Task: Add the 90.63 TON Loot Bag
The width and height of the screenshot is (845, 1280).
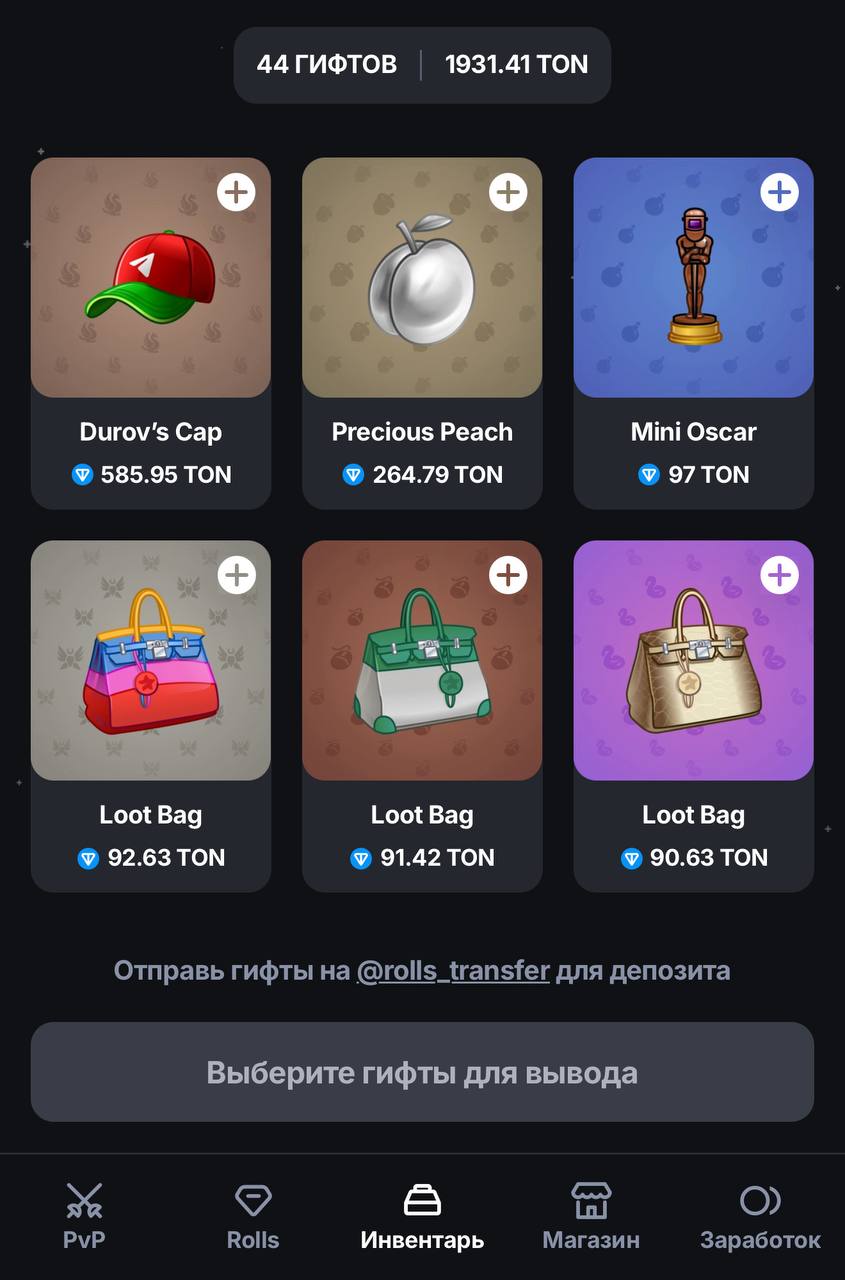Action: tap(779, 575)
